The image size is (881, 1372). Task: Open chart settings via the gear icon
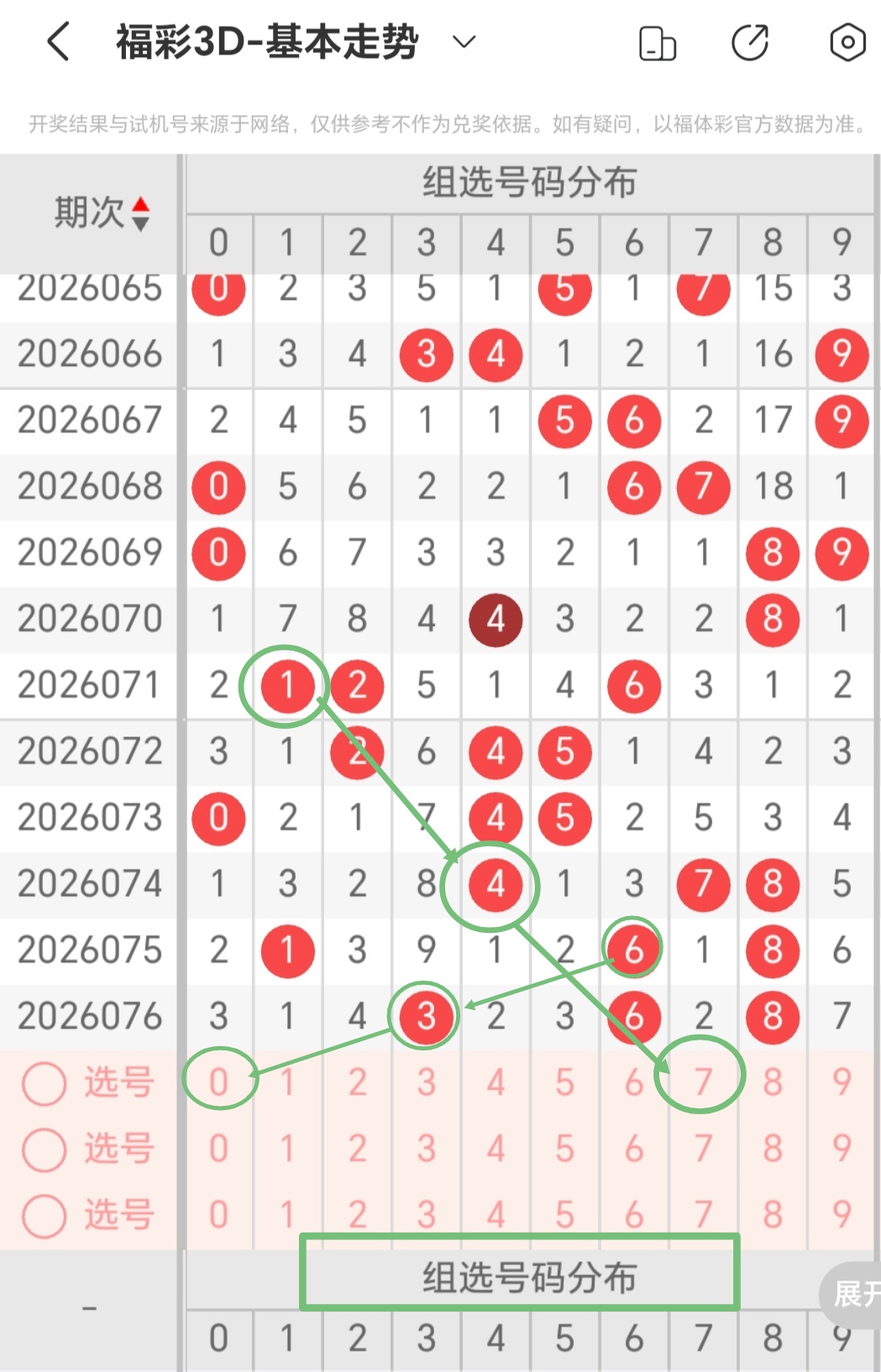click(847, 41)
